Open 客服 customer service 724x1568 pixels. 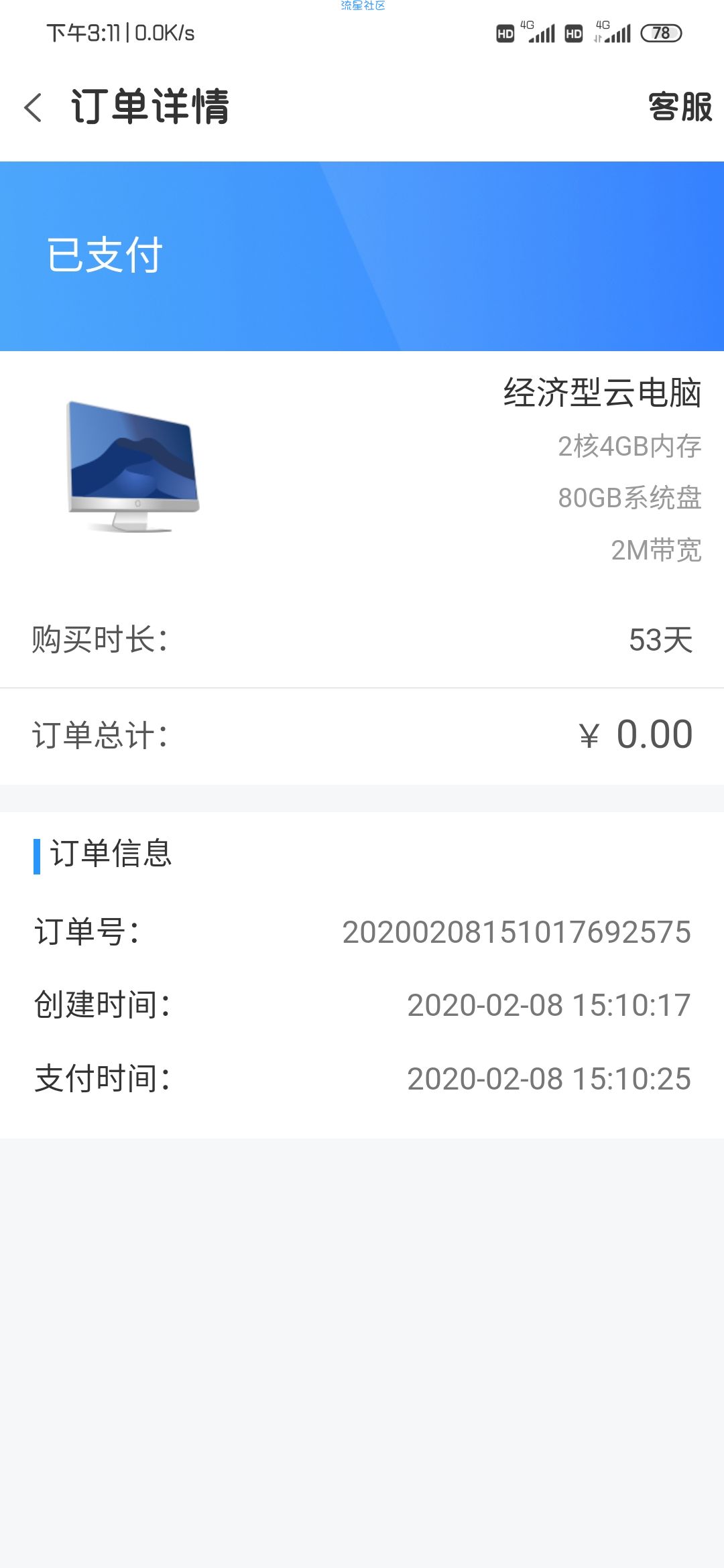pos(680,107)
